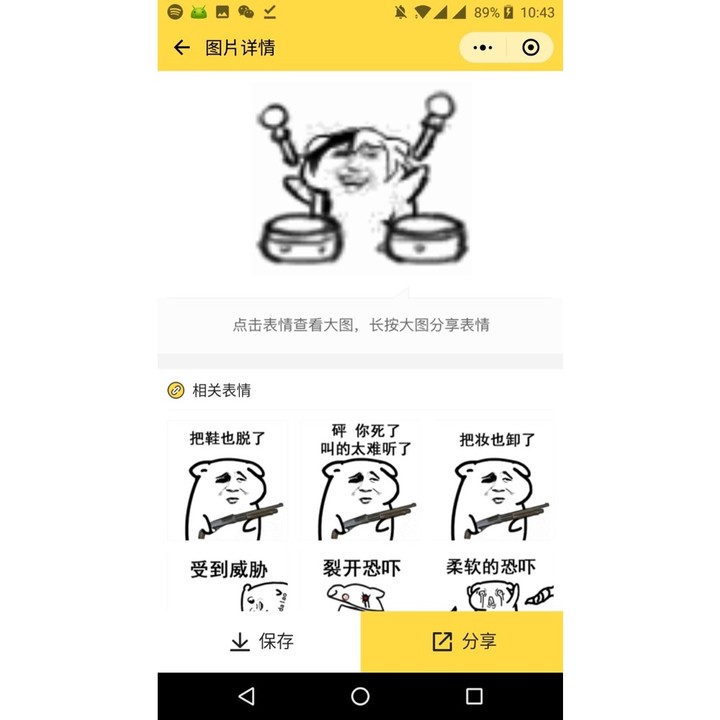Image resolution: width=720 pixels, height=720 pixels.
Task: Select the 受到威胁 sticker
Action: pos(228,583)
